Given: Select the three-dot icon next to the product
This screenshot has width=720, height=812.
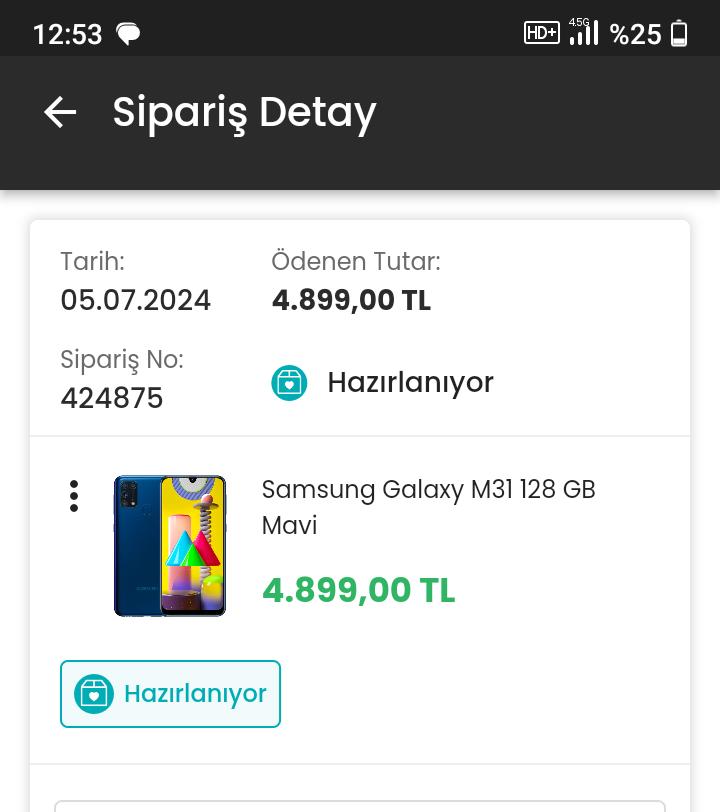Looking at the screenshot, I should pos(74,495).
